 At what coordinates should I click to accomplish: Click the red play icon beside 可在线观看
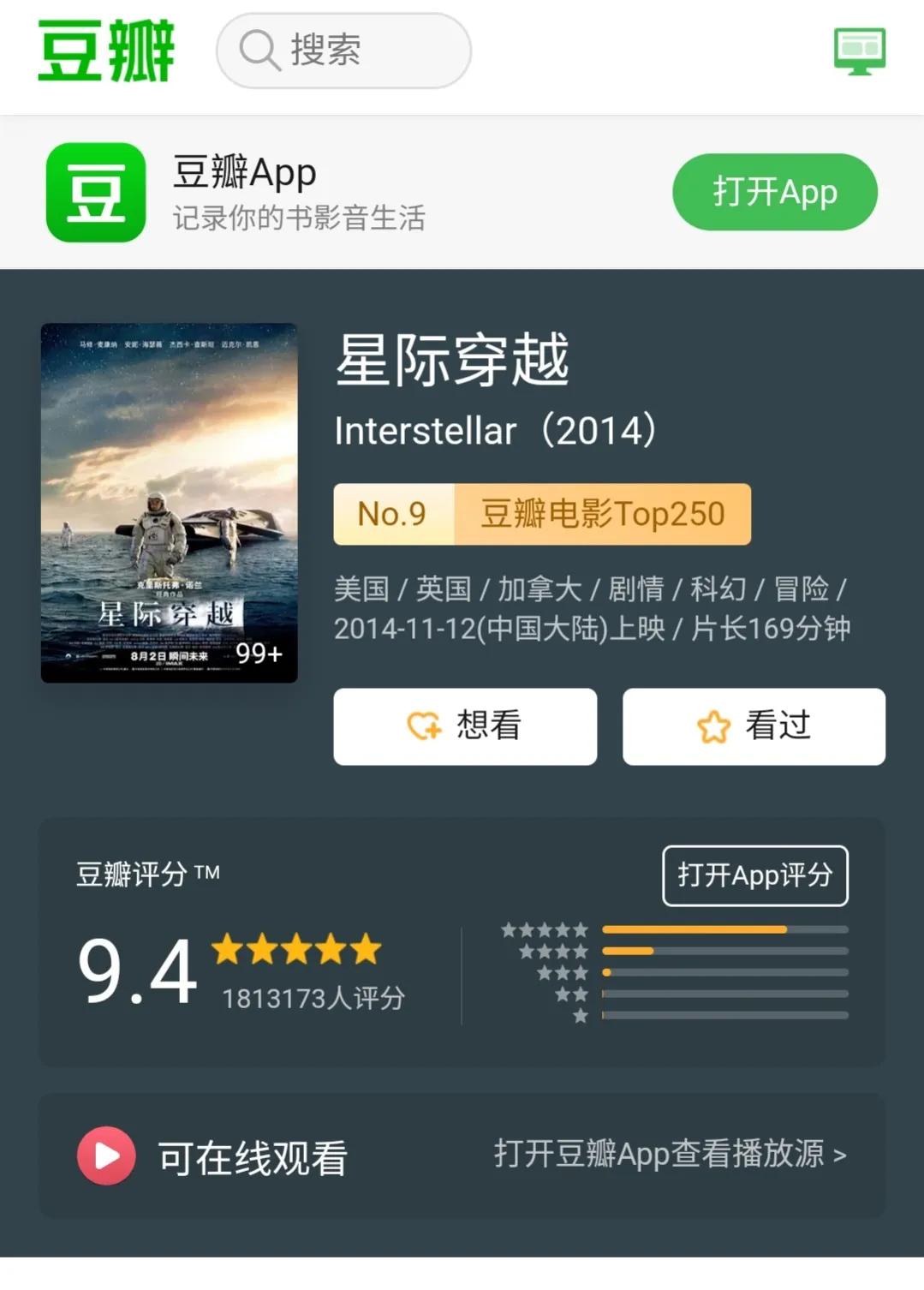(x=105, y=1155)
